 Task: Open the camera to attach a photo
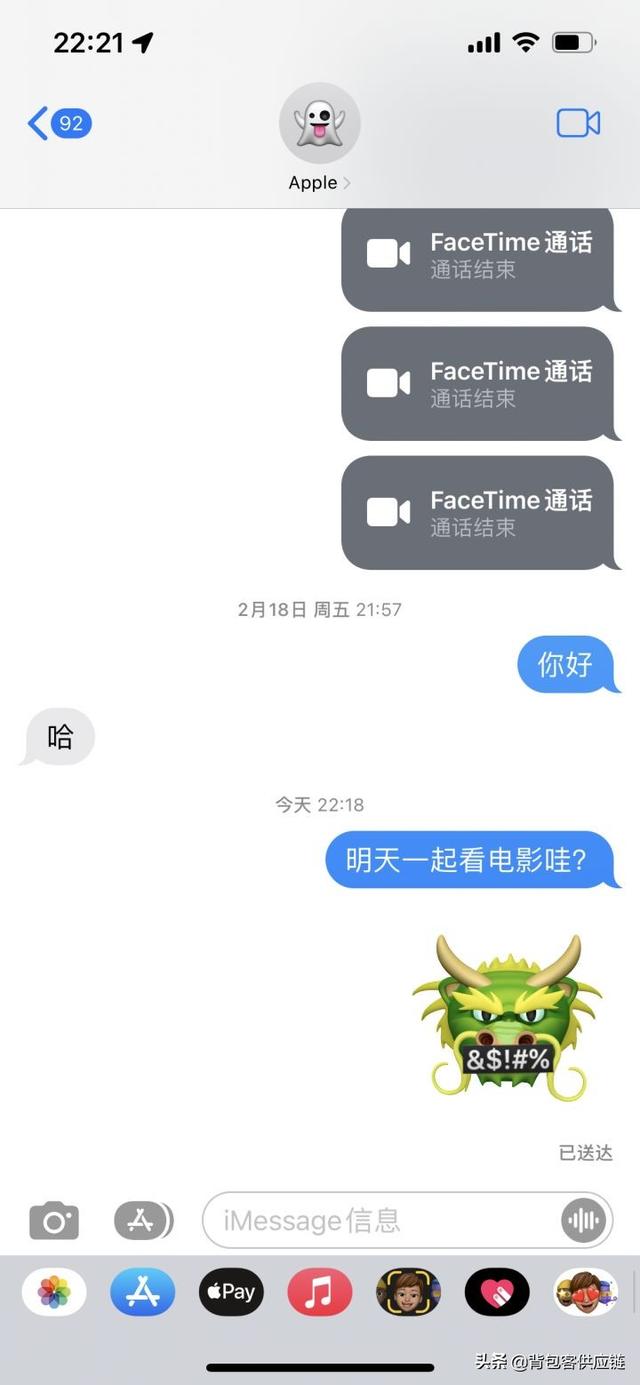(54, 1220)
